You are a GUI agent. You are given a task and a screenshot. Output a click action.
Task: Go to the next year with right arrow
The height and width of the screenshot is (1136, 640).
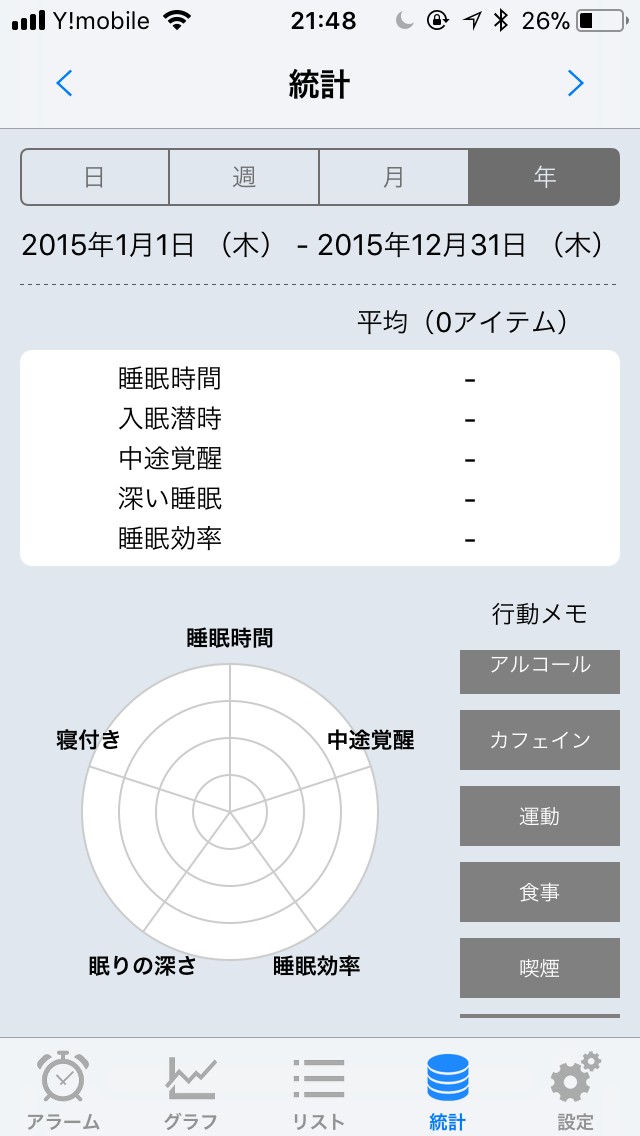click(x=575, y=83)
